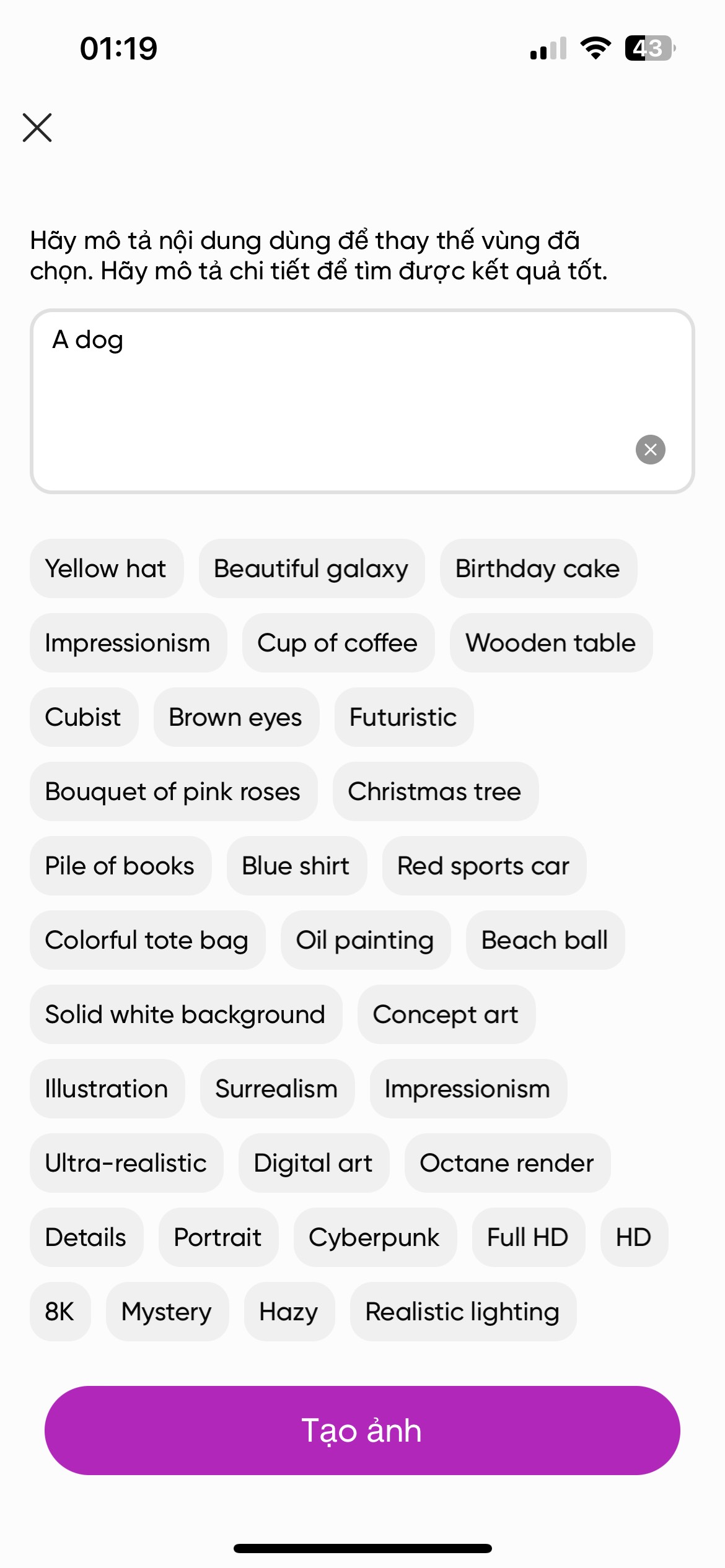The width and height of the screenshot is (725, 1568).
Task: Tap the Octane render chip
Action: tap(507, 1163)
